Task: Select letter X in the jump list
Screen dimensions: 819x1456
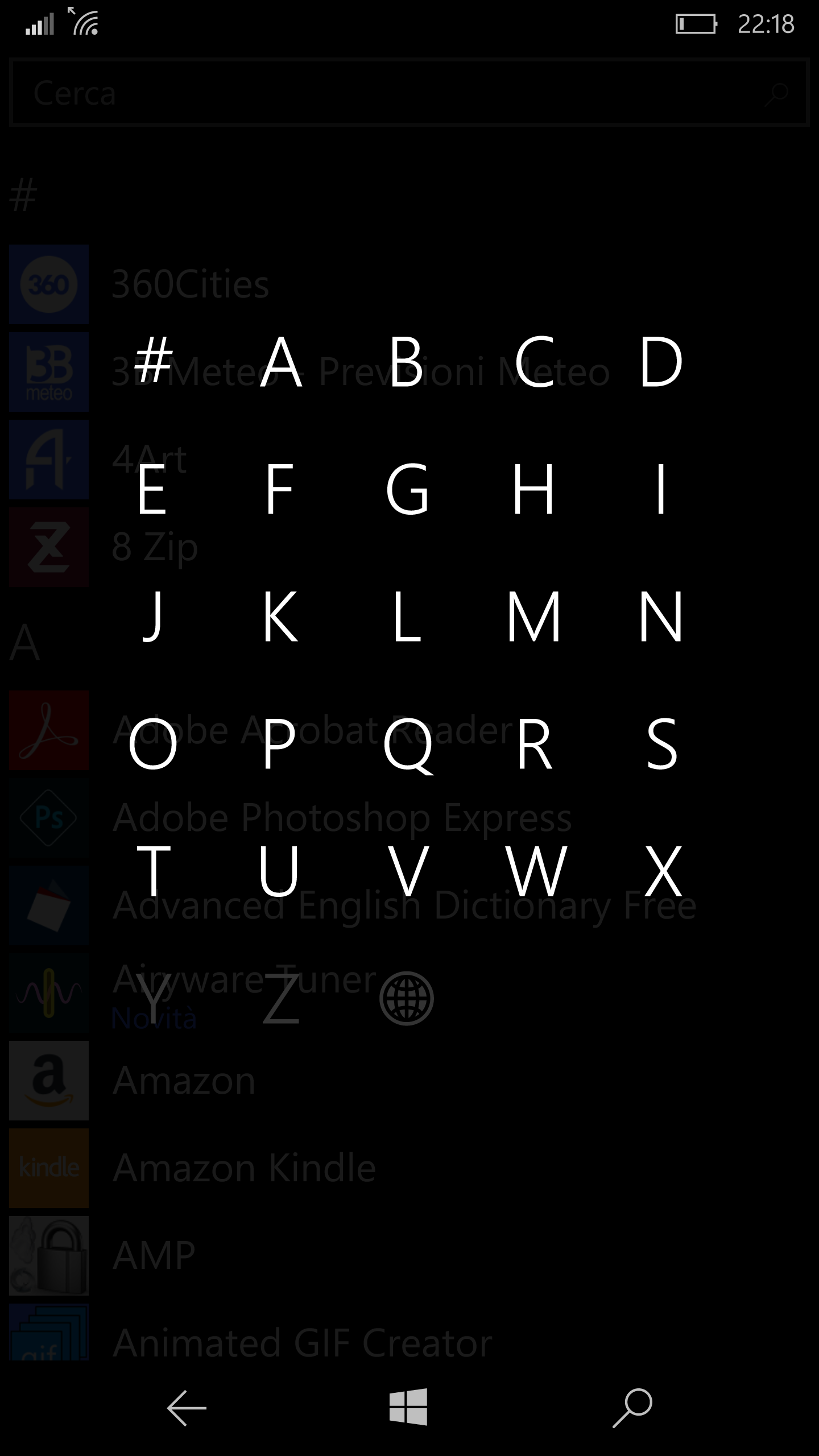Action: [661, 870]
